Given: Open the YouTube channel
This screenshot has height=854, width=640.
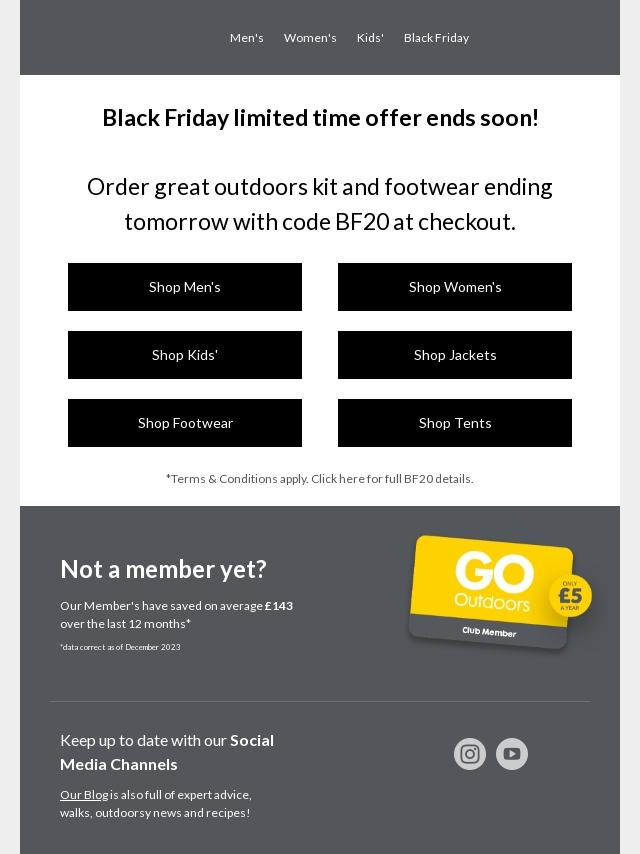Looking at the screenshot, I should point(512,754).
